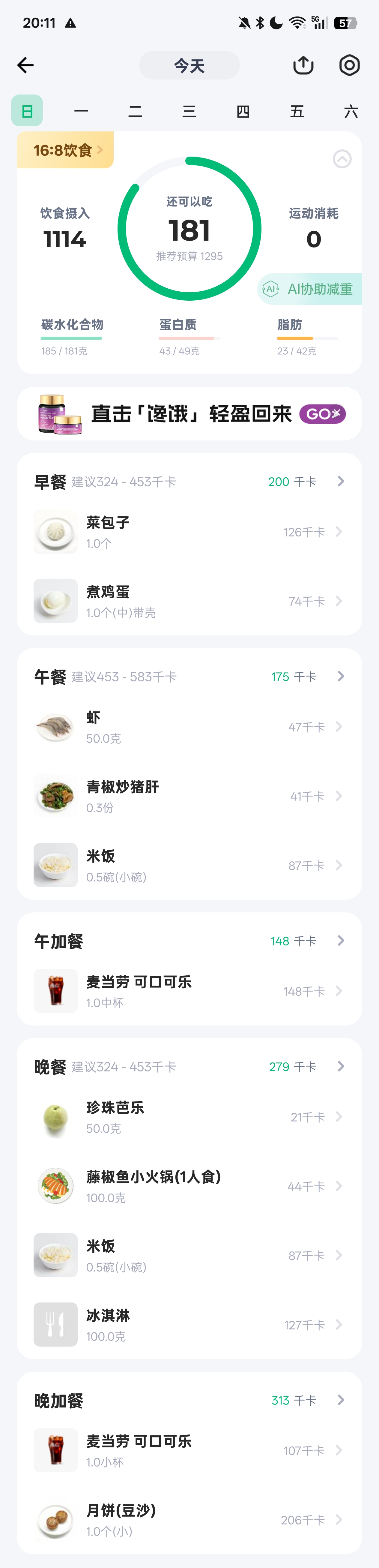Image resolution: width=379 pixels, height=1568 pixels.
Task: View the 月饼(豆沙) entry
Action: (x=189, y=1520)
